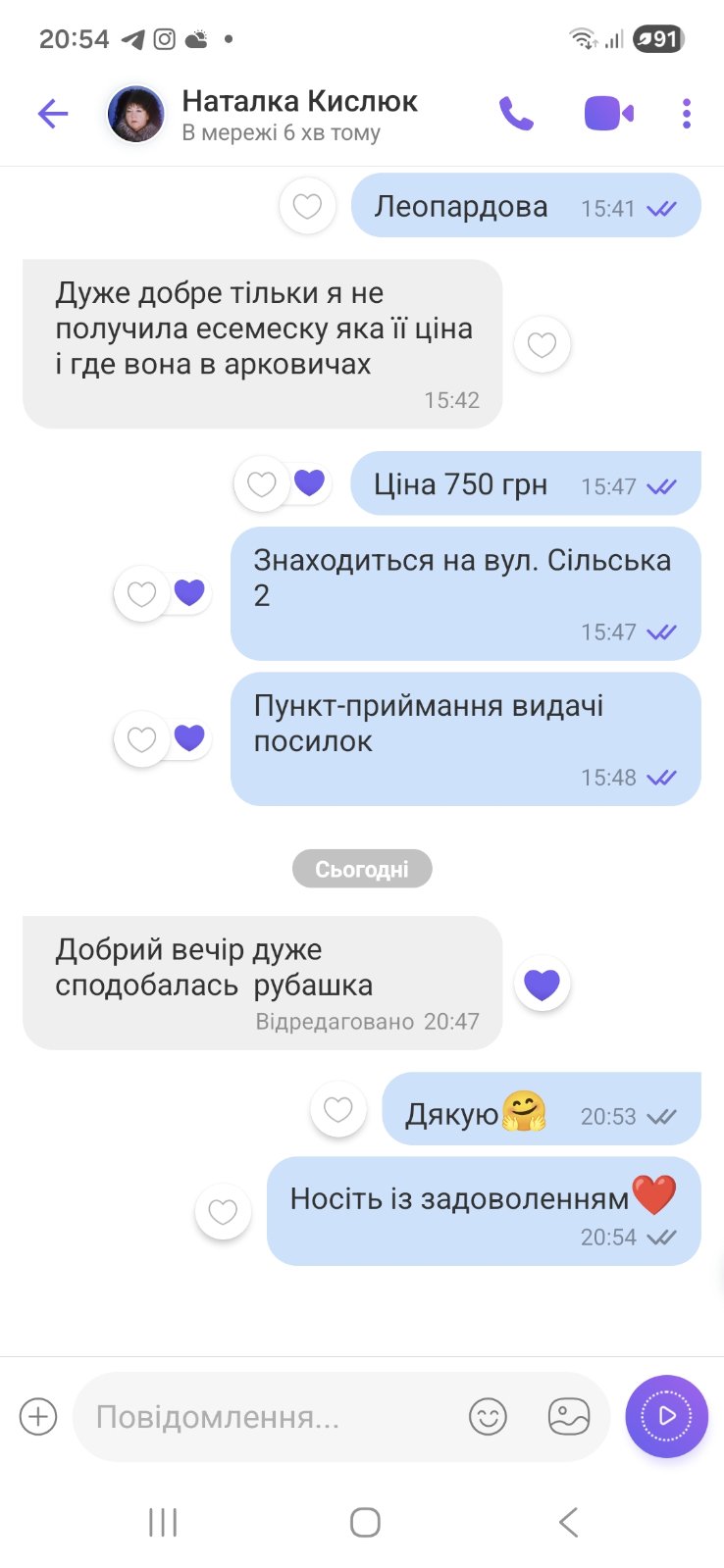Like the 'Ціна 750 грн' message

261,484
